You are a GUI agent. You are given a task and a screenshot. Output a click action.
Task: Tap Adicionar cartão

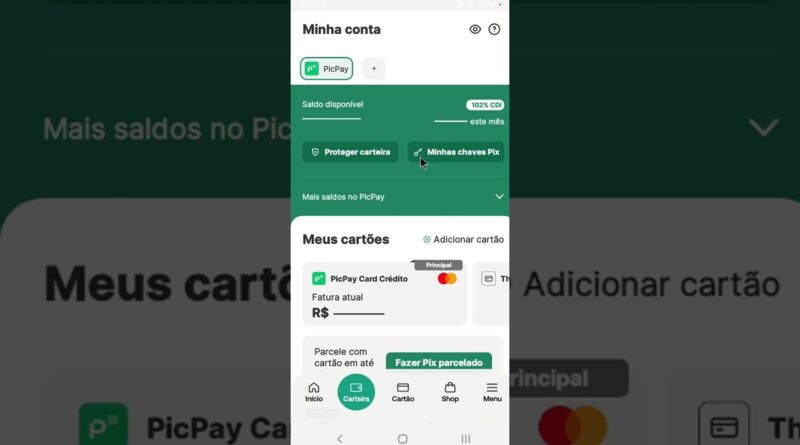click(463, 240)
